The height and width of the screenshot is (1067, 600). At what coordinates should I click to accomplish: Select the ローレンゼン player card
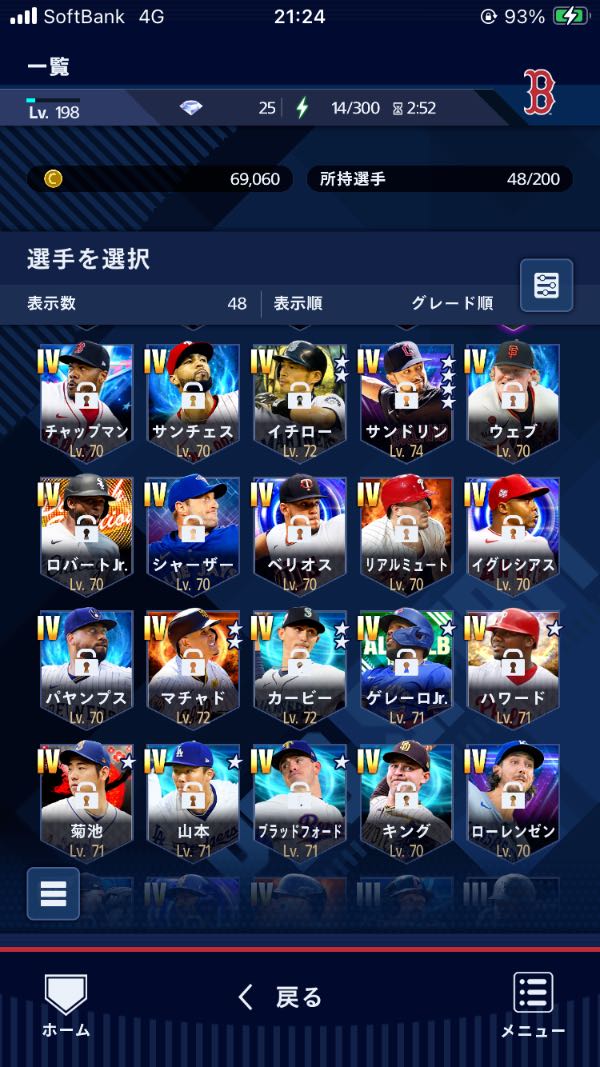pos(512,800)
